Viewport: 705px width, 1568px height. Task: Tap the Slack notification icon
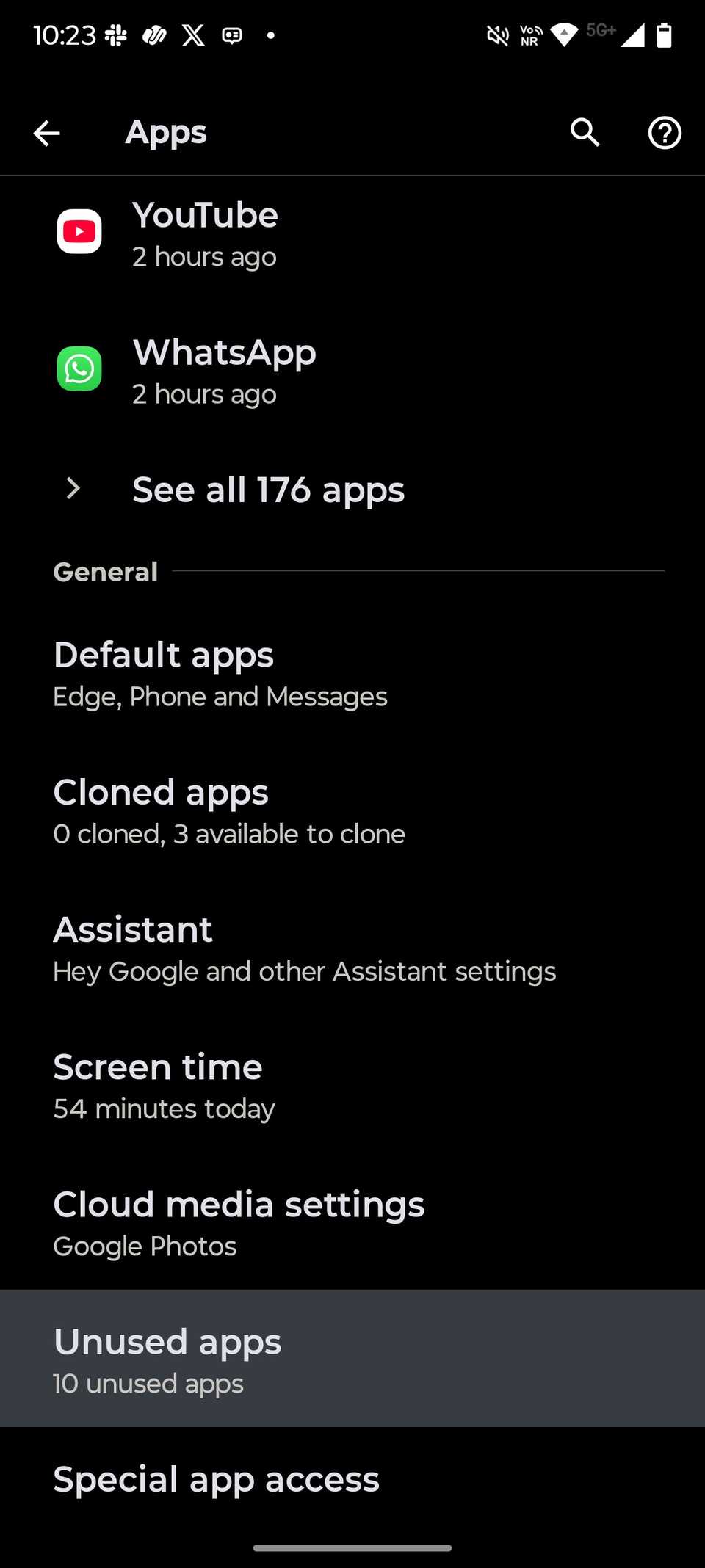[114, 35]
